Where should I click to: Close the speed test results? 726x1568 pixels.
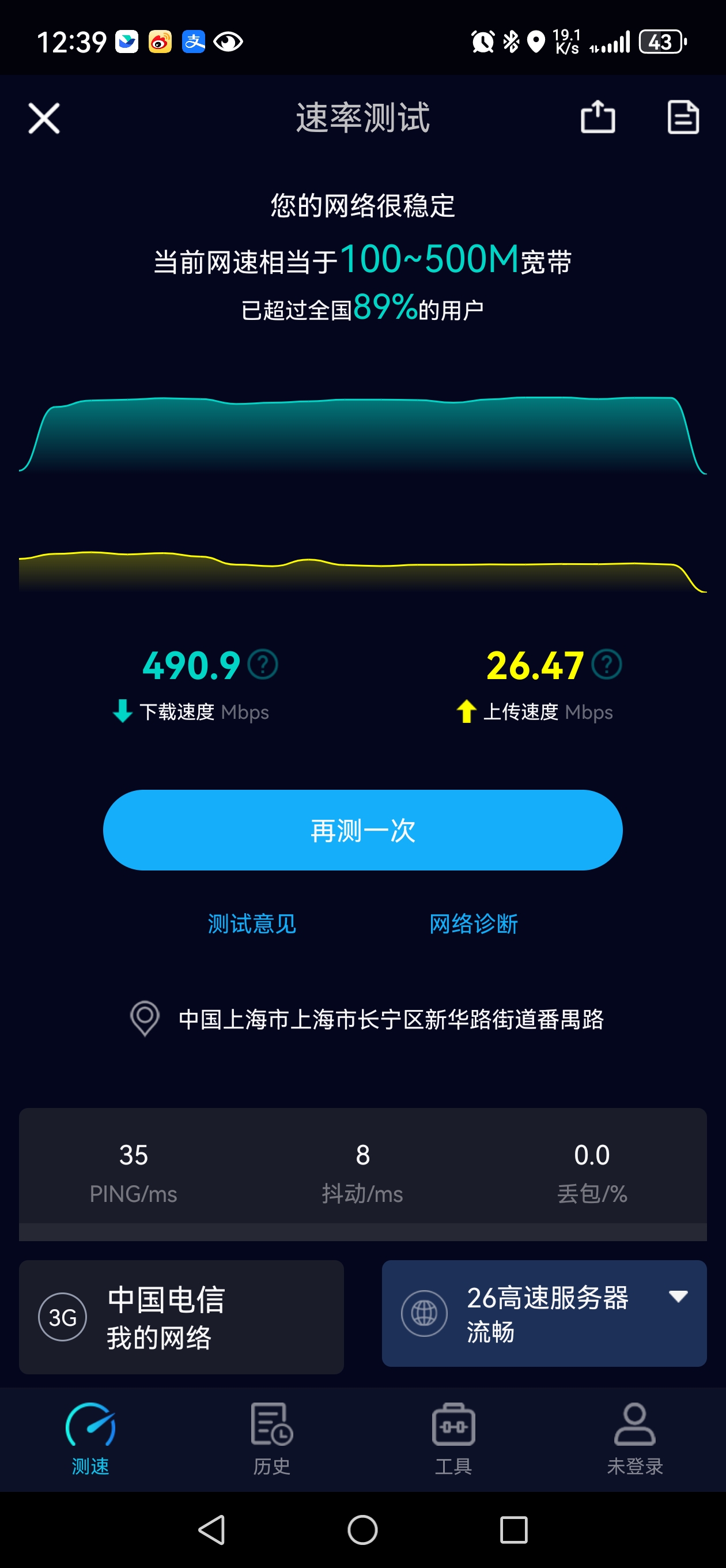pyautogui.click(x=44, y=118)
